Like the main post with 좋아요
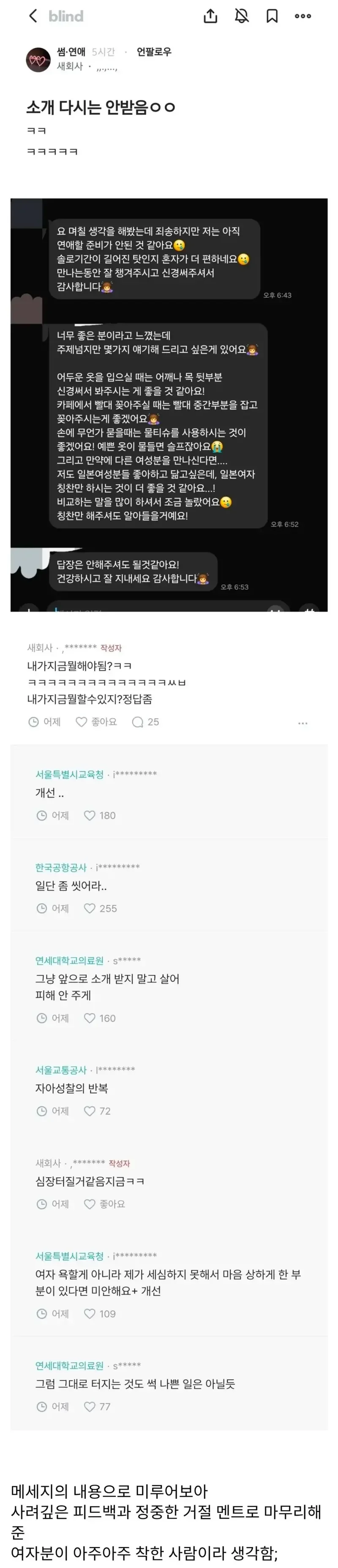The width and height of the screenshot is (338, 1568). tap(96, 721)
